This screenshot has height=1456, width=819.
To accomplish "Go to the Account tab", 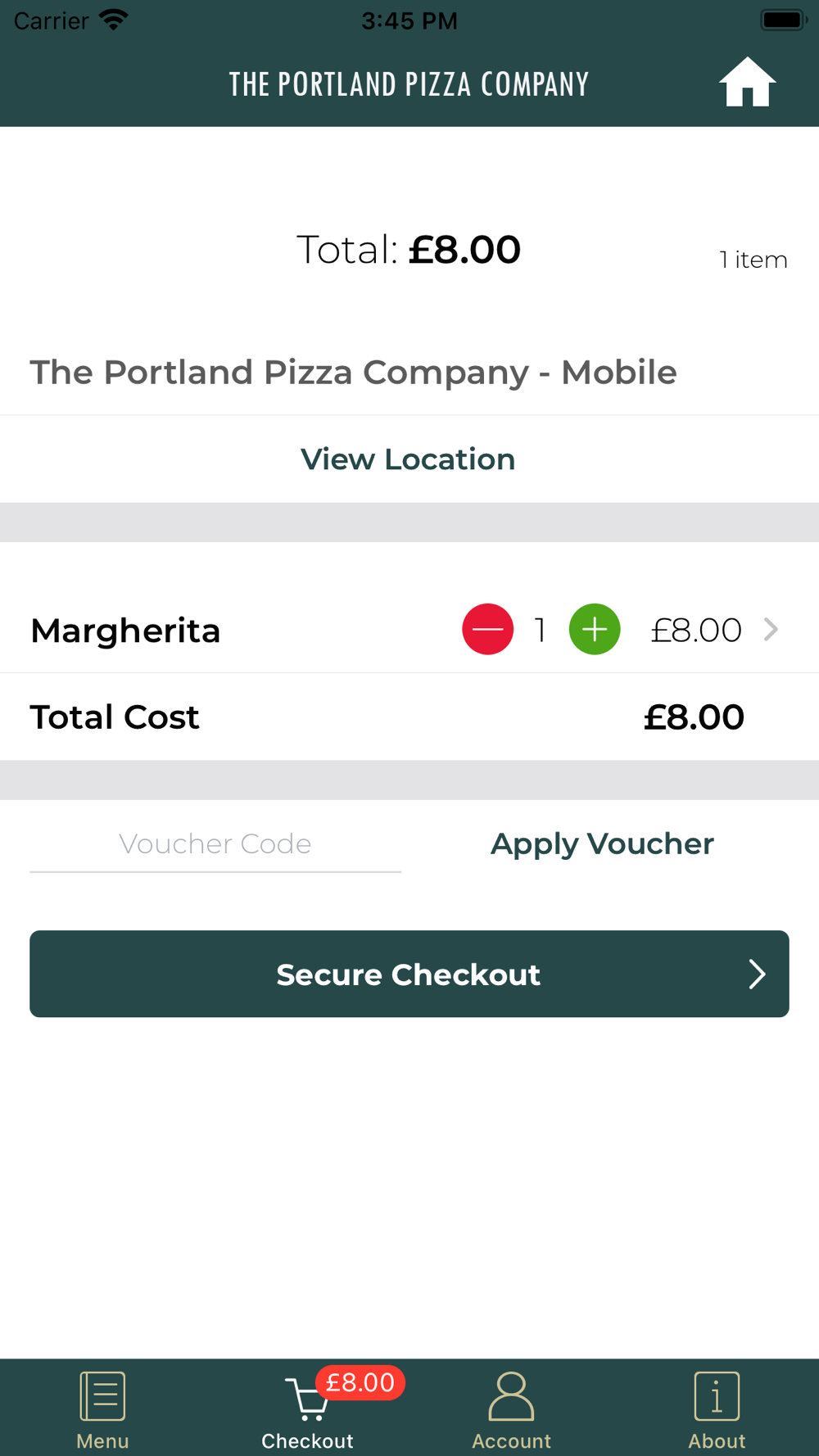I will 512,1410.
